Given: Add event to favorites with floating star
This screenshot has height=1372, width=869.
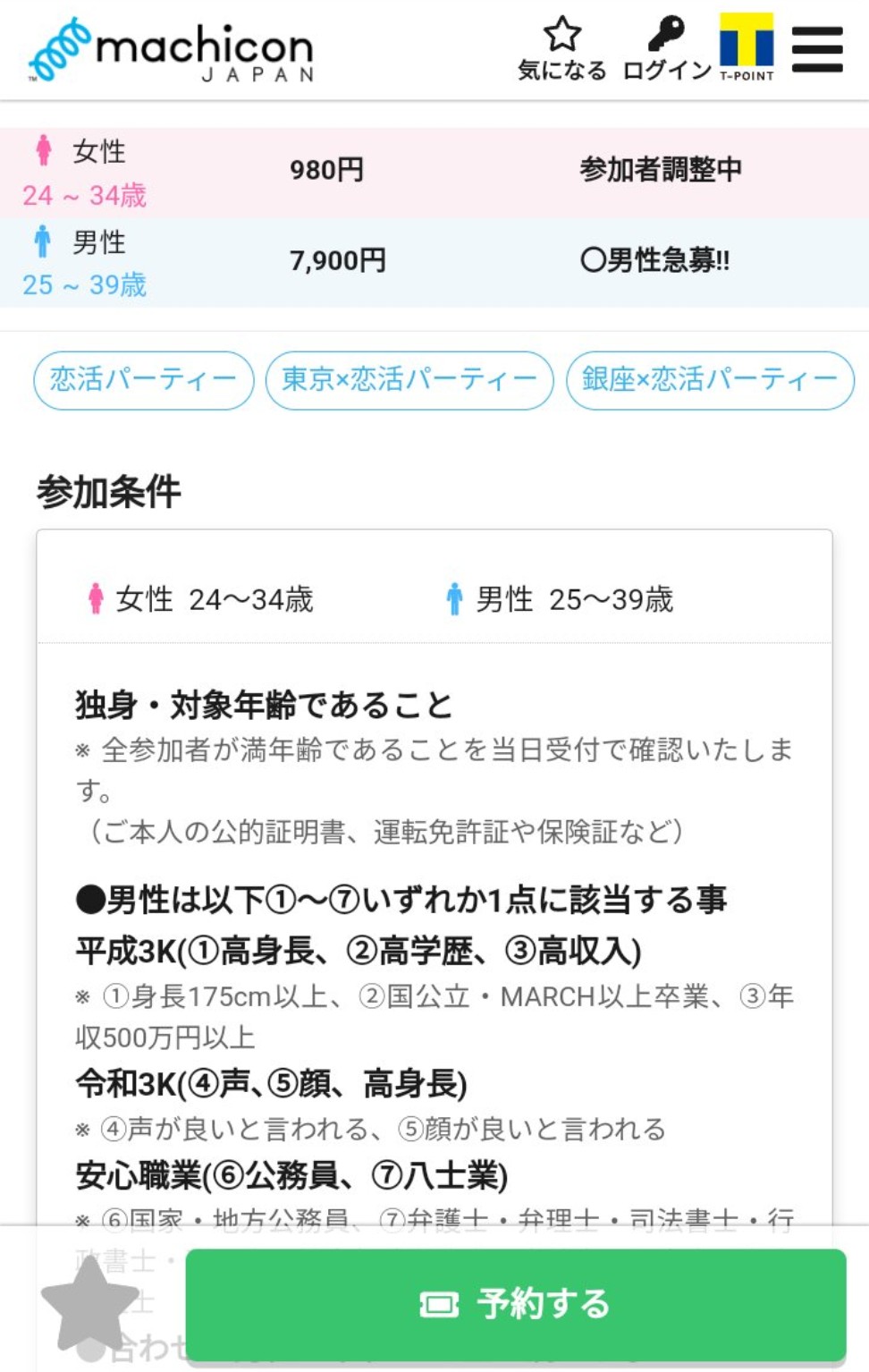Looking at the screenshot, I should (90, 1303).
